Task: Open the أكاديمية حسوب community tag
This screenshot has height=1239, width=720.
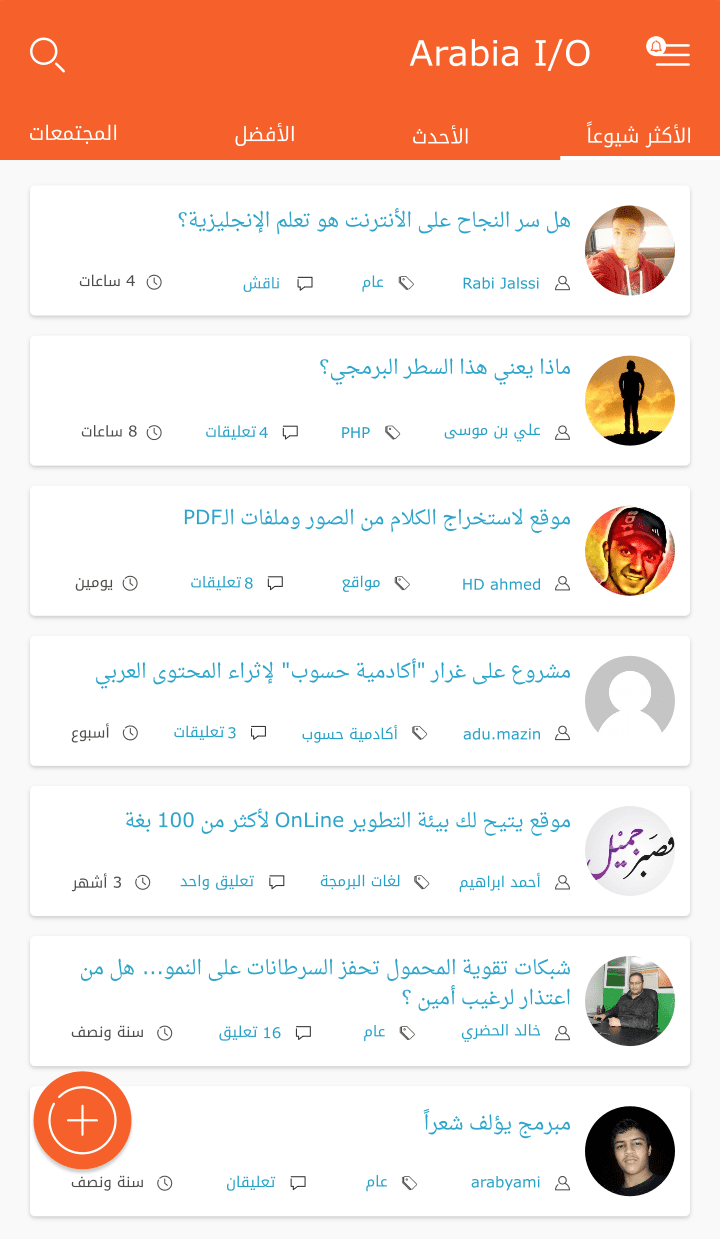Action: (x=350, y=733)
